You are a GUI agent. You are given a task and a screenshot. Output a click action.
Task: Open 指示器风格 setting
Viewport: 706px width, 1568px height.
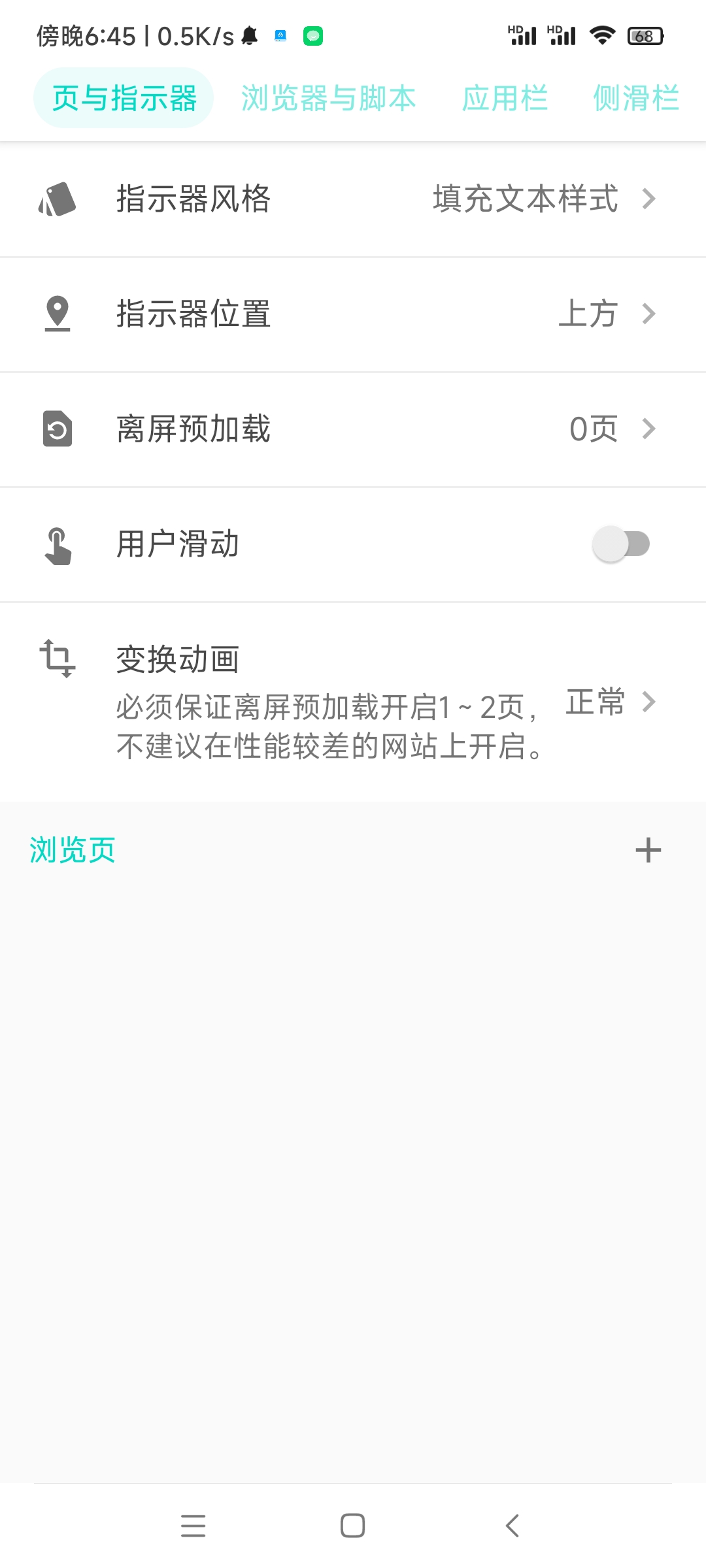353,199
